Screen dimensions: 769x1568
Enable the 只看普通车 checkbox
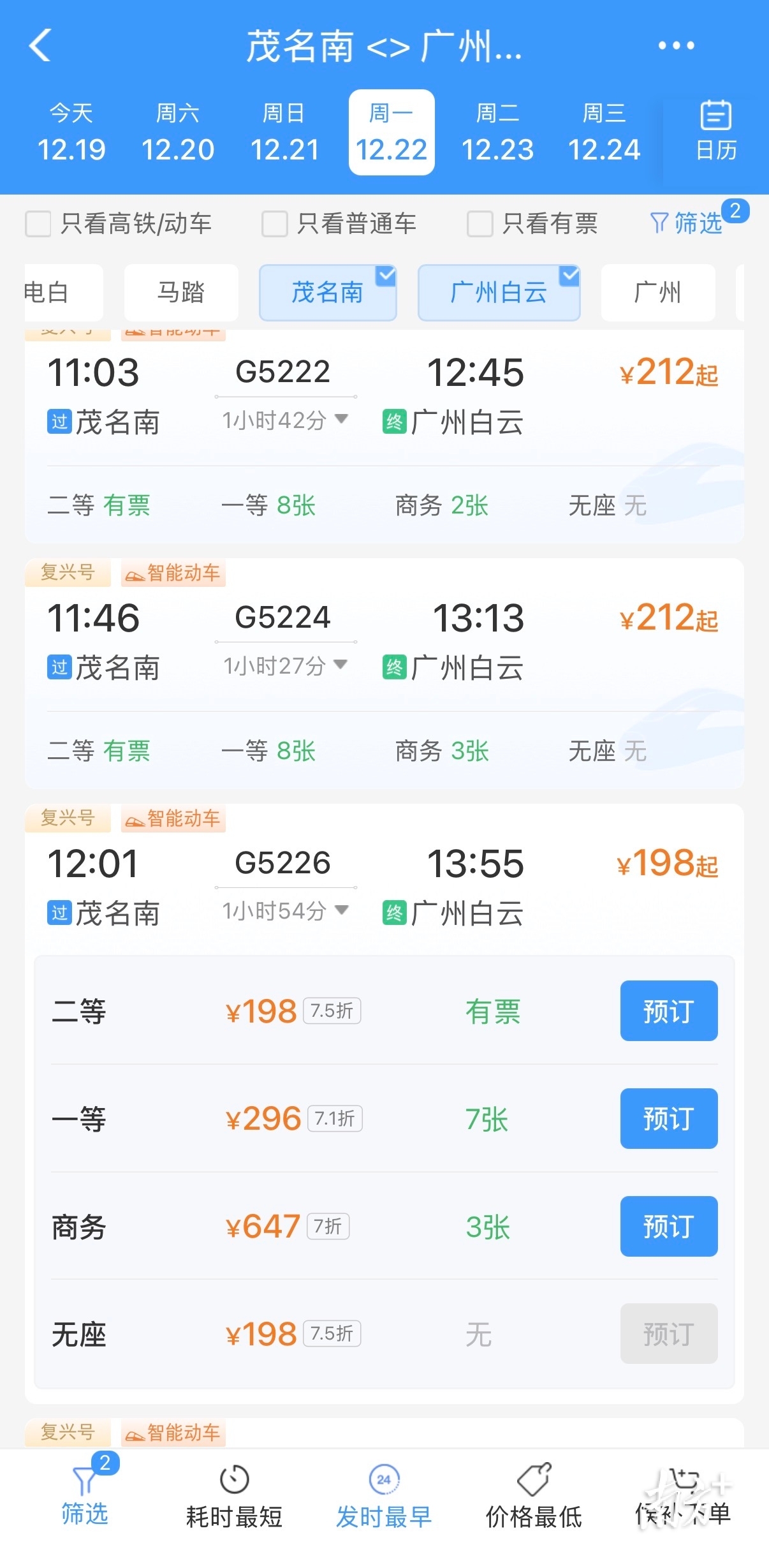[275, 224]
